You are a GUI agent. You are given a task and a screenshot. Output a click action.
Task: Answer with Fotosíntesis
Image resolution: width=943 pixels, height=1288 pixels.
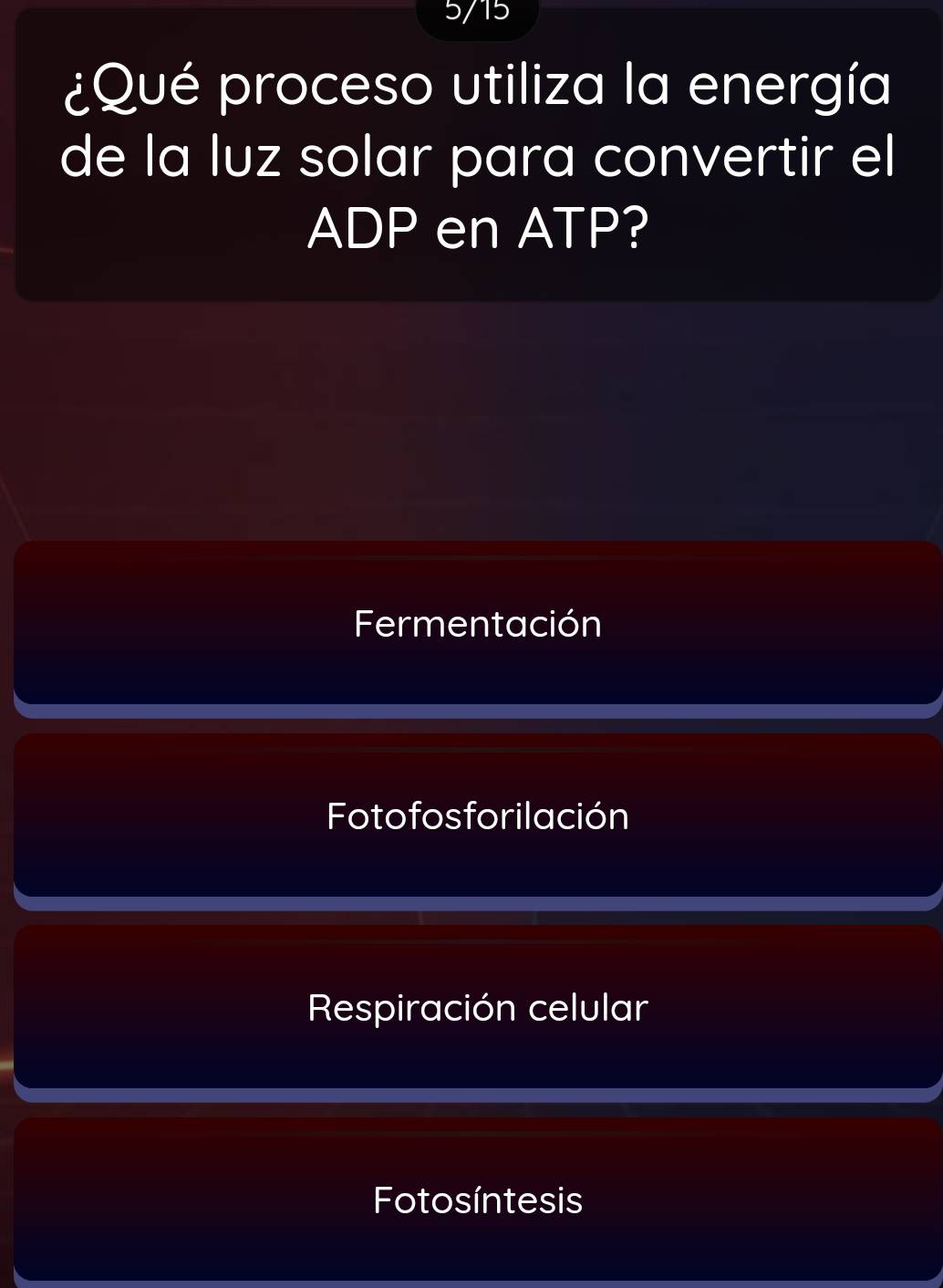[x=477, y=1199]
